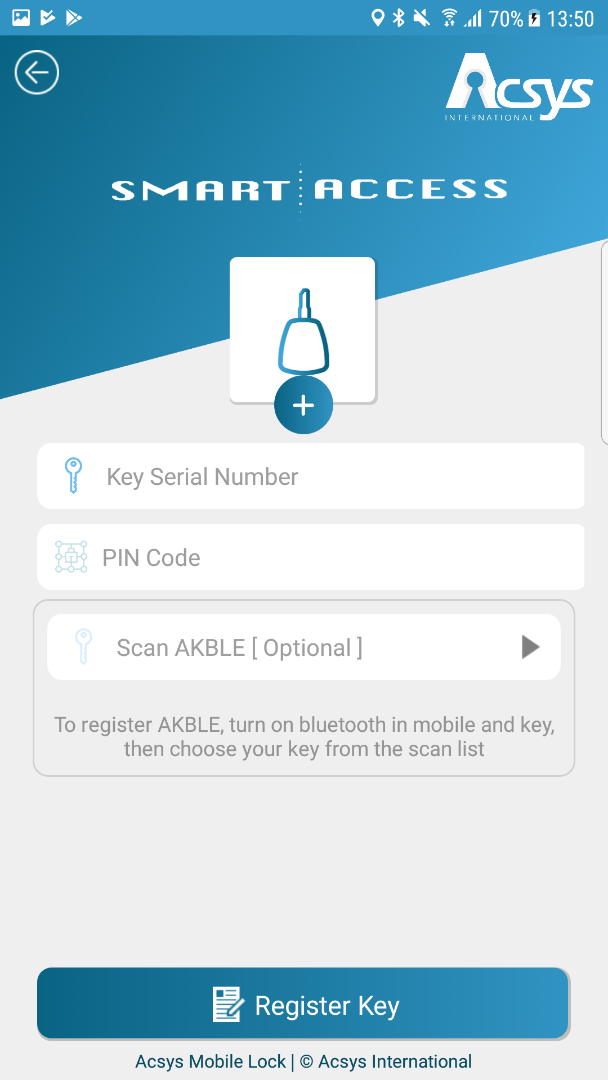
Task: Focus the PIN Code field
Action: [311, 557]
